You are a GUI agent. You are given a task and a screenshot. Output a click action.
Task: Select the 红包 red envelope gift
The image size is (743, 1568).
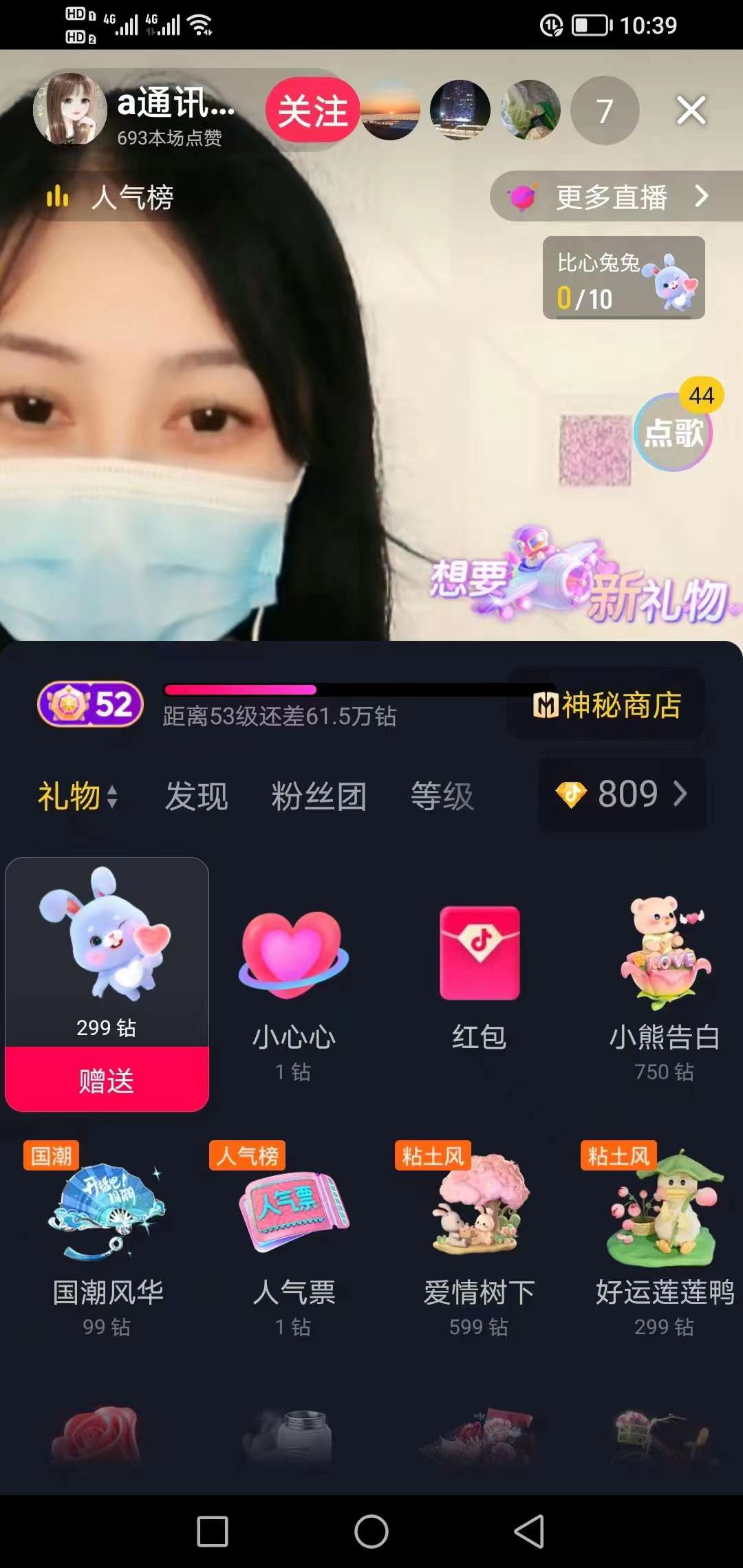(480, 977)
